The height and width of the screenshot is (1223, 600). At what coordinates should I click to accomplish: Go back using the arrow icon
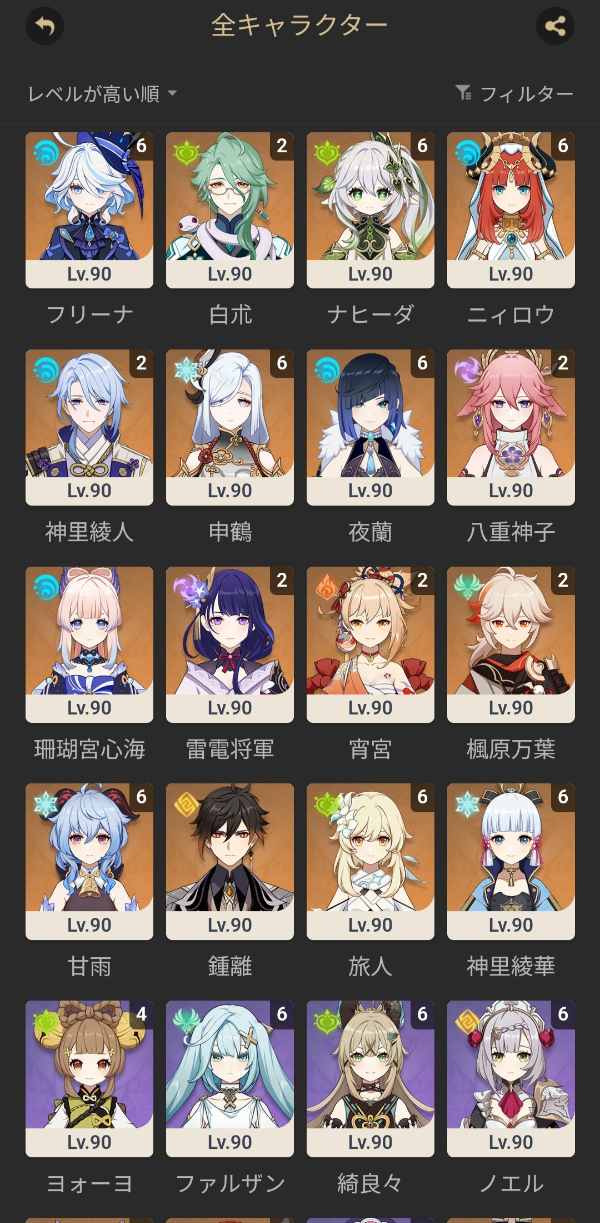45,26
